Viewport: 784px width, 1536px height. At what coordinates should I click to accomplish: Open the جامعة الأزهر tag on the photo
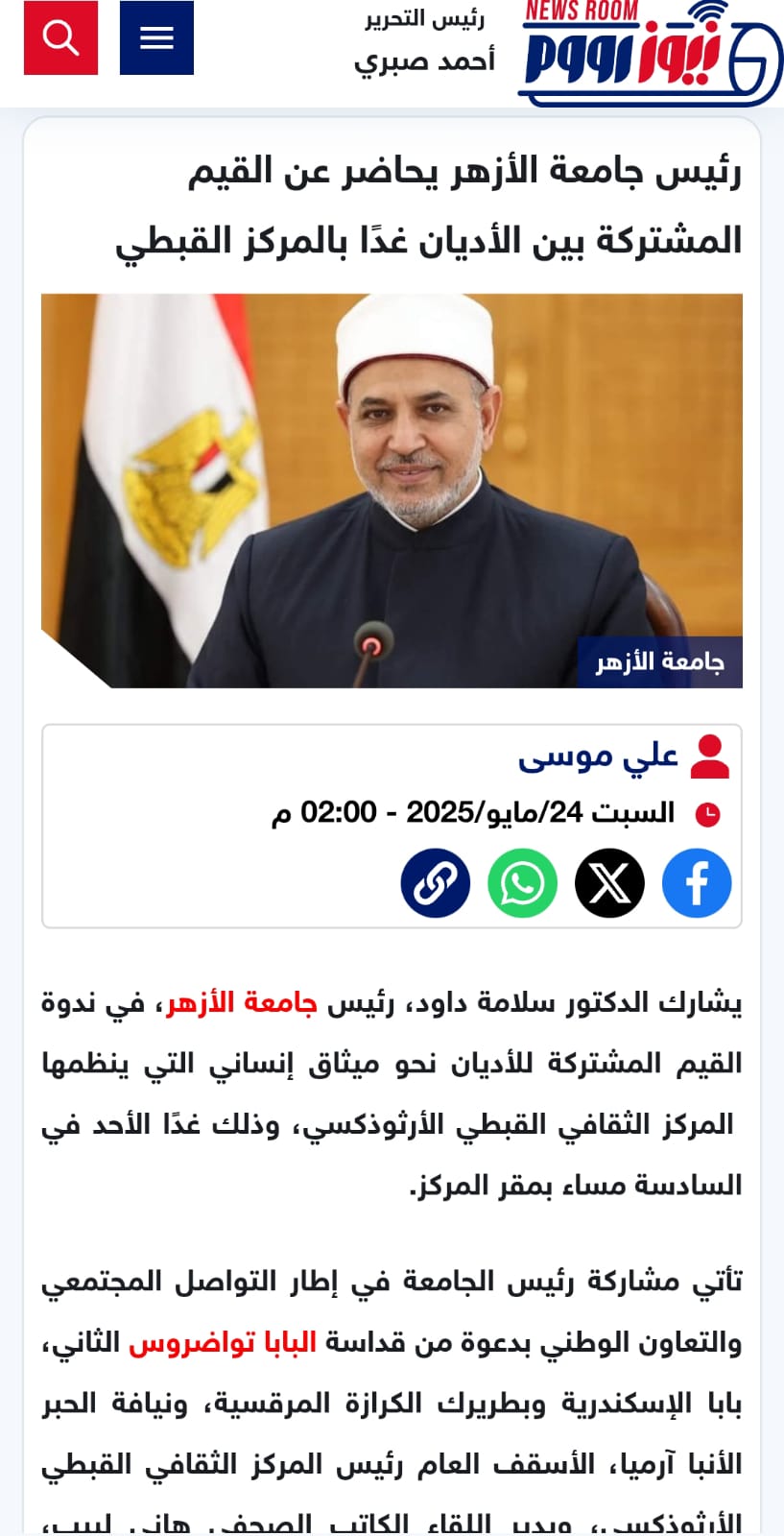click(660, 661)
